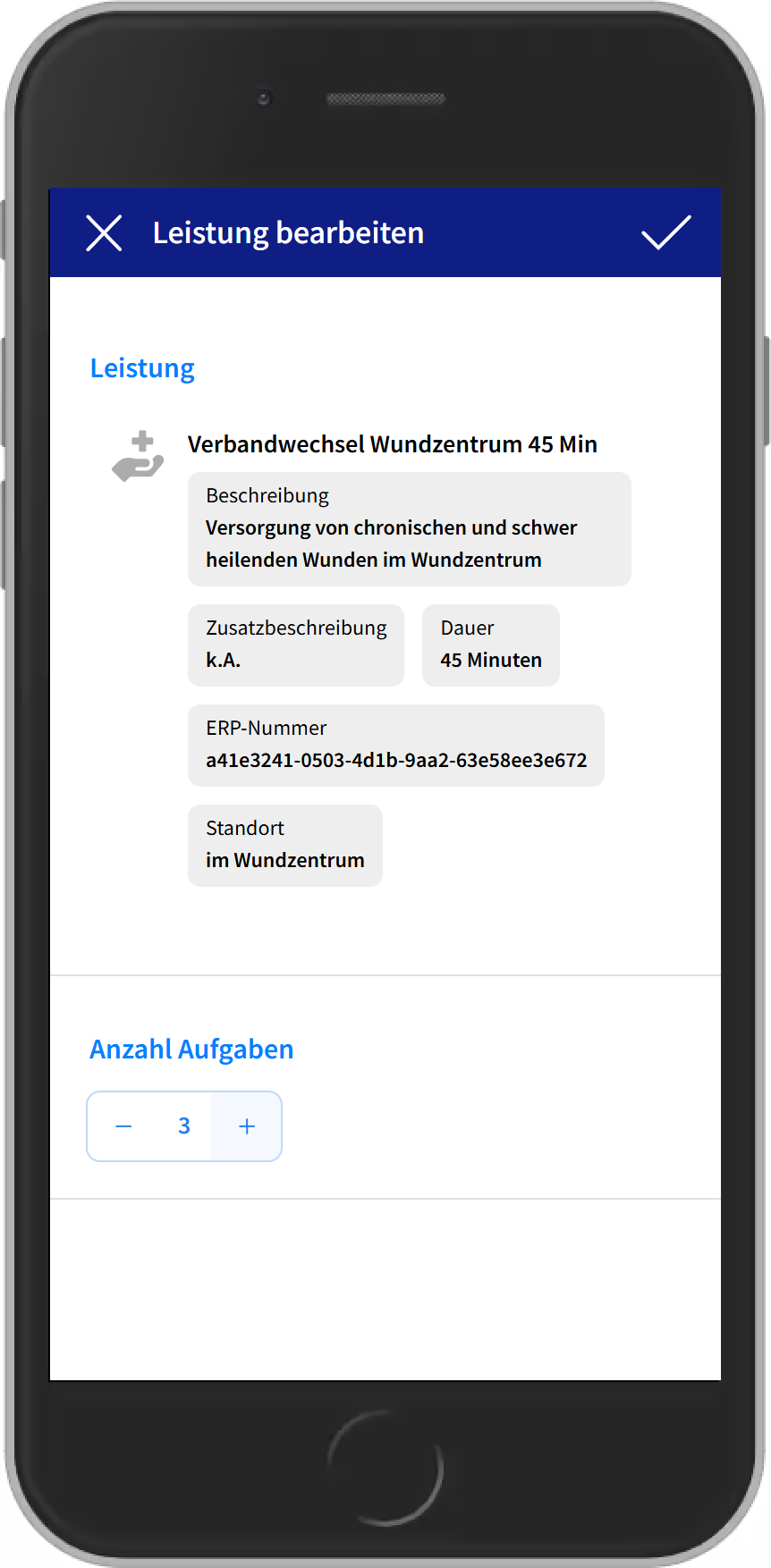Decrease Anzahl Aufgaben with minus
Viewport: 771px width, 1568px height.
click(124, 1126)
